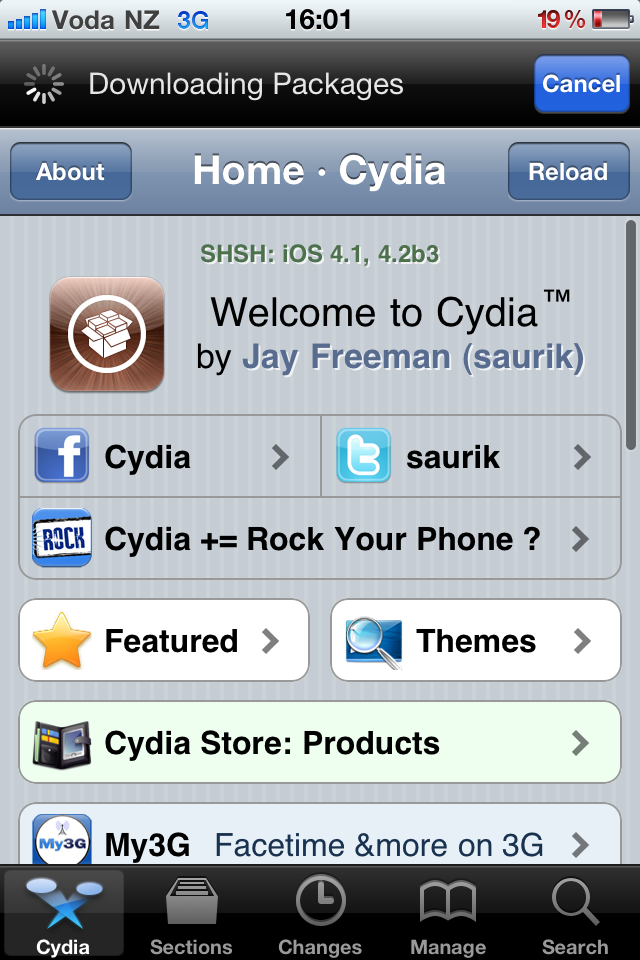The height and width of the screenshot is (960, 640).
Task: Open Cydia's Facebook page
Action: [170, 457]
